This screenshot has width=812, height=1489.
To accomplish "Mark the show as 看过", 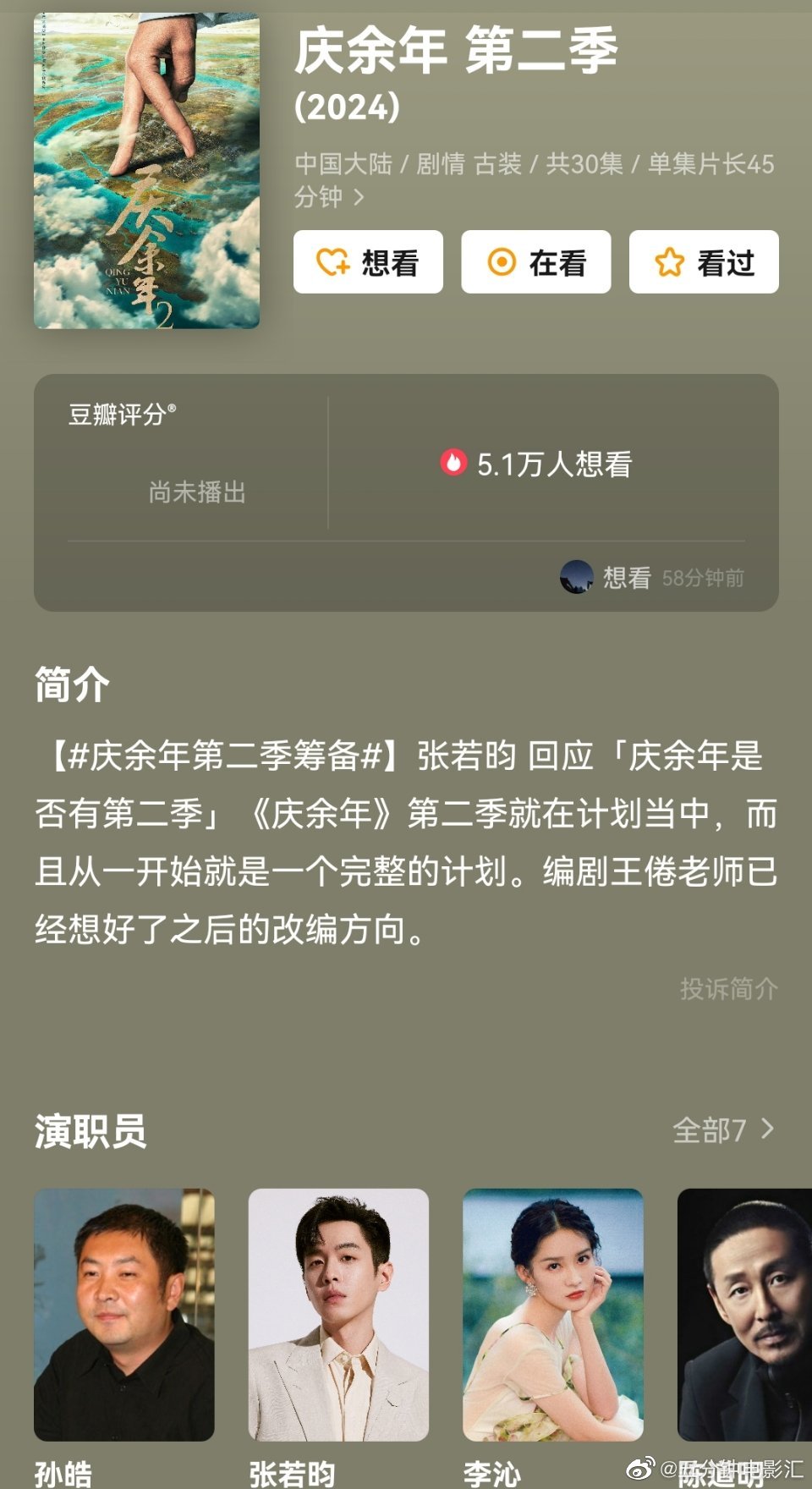I will click(x=704, y=262).
